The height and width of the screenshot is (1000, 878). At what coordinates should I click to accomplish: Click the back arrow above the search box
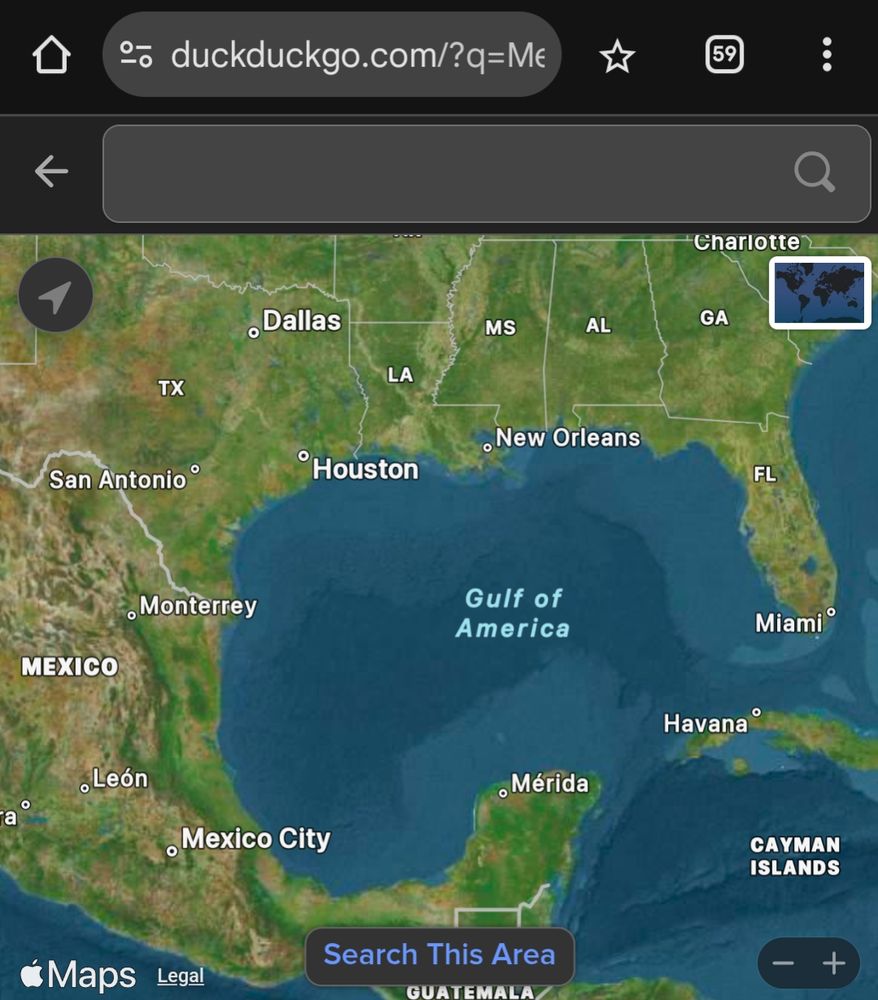[x=50, y=171]
